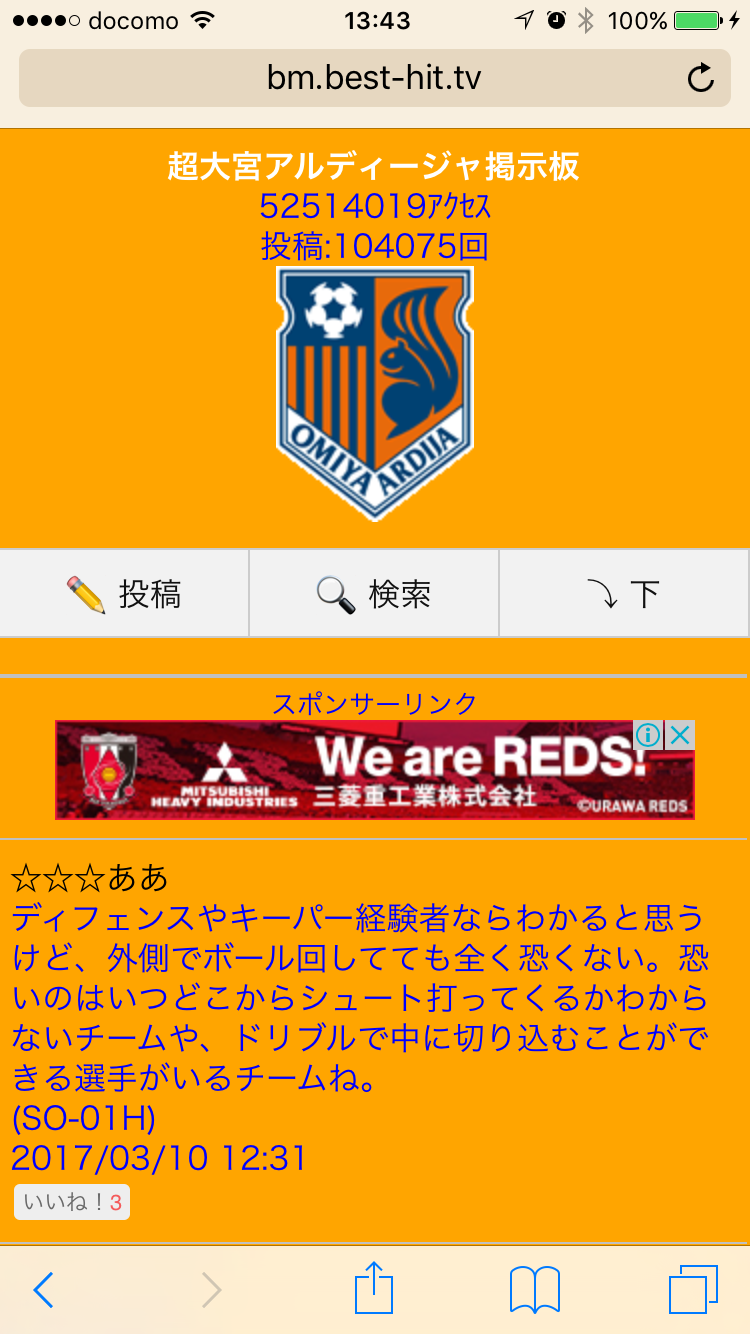Tap the bm.best-hit.tv address bar
The width and height of the screenshot is (750, 1334).
[x=374, y=78]
